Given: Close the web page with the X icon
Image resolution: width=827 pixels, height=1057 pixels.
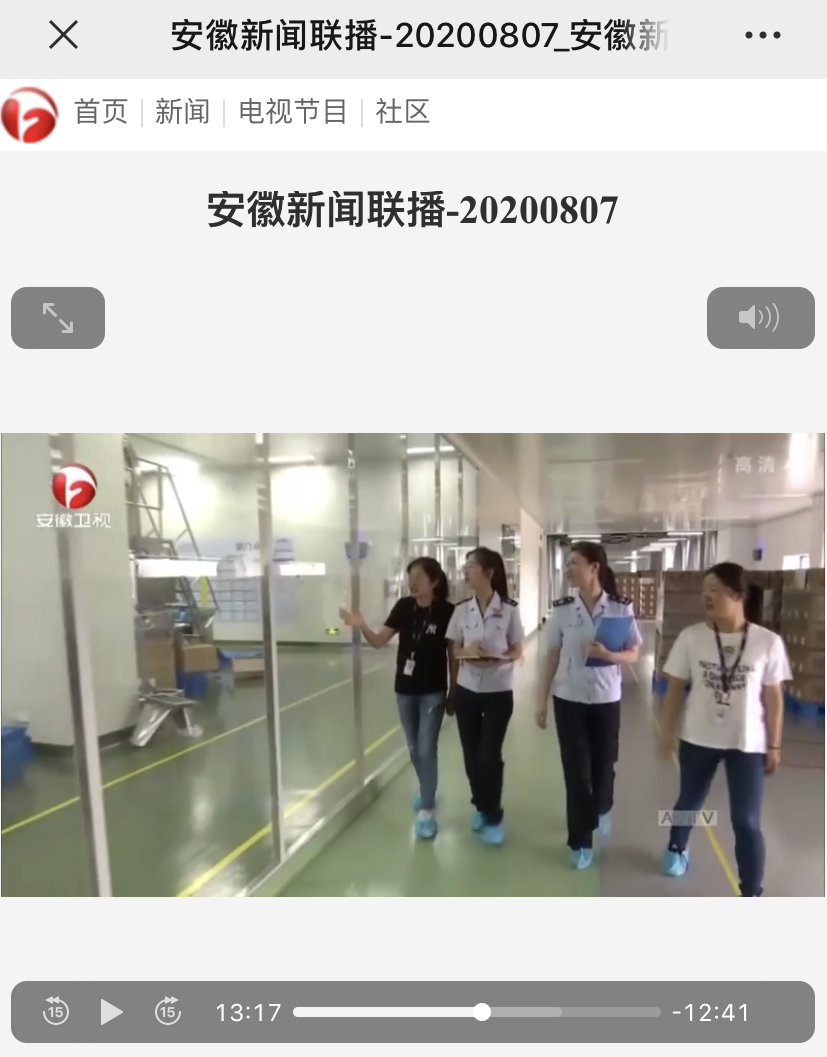Looking at the screenshot, I should tap(63, 36).
